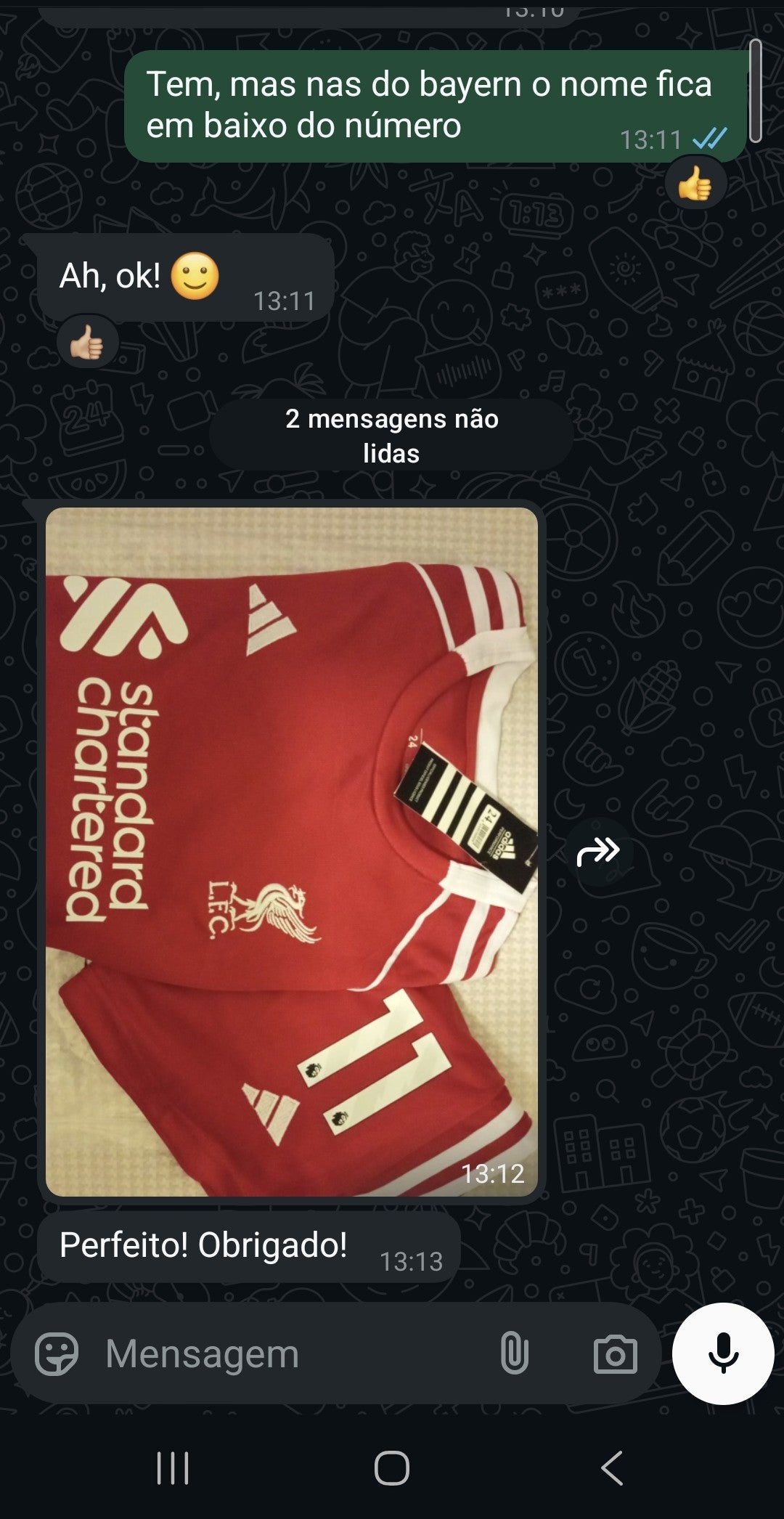Go back with system navigation arrow
The width and height of the screenshot is (784, 1519).
612,1468
